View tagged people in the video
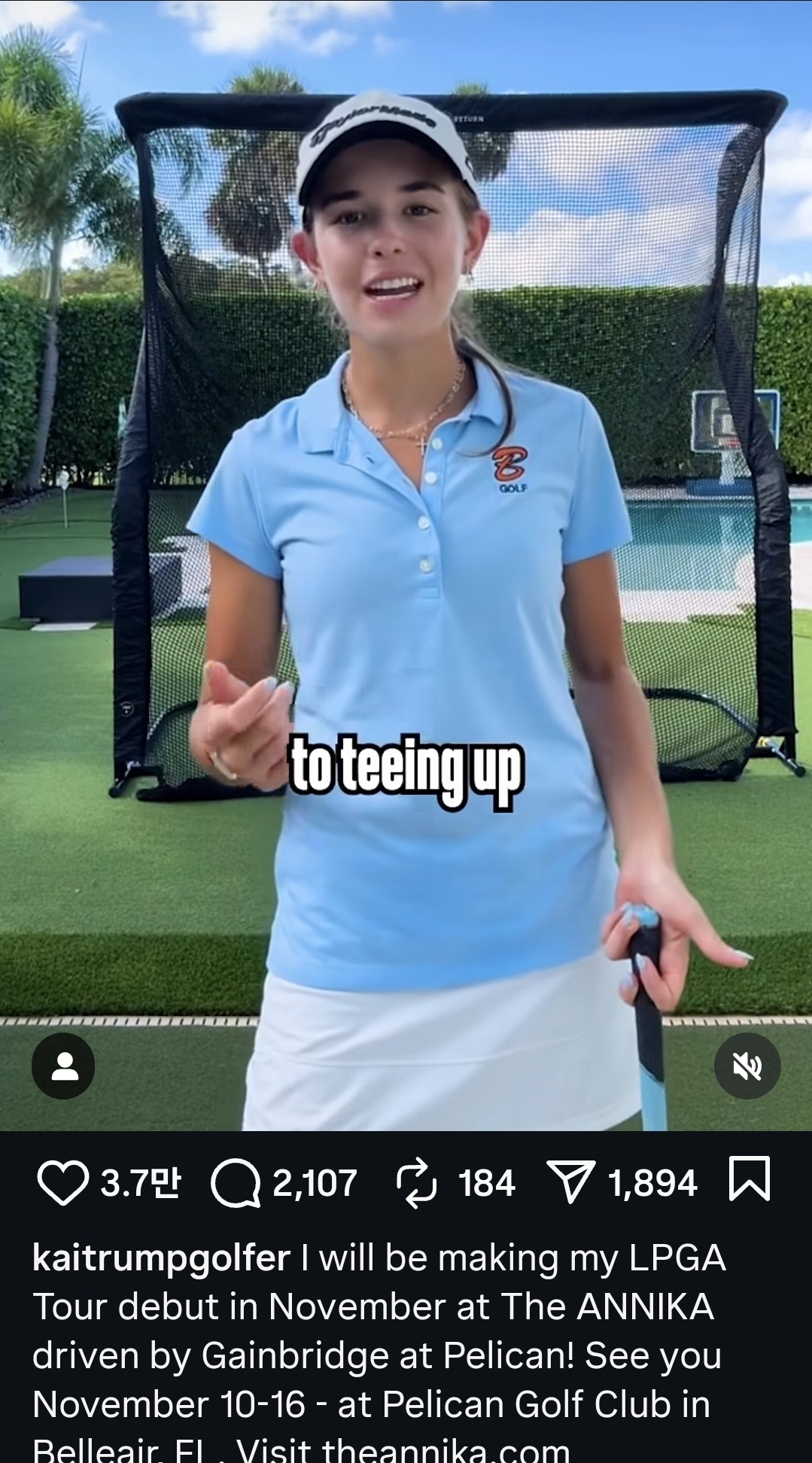 64,1066
